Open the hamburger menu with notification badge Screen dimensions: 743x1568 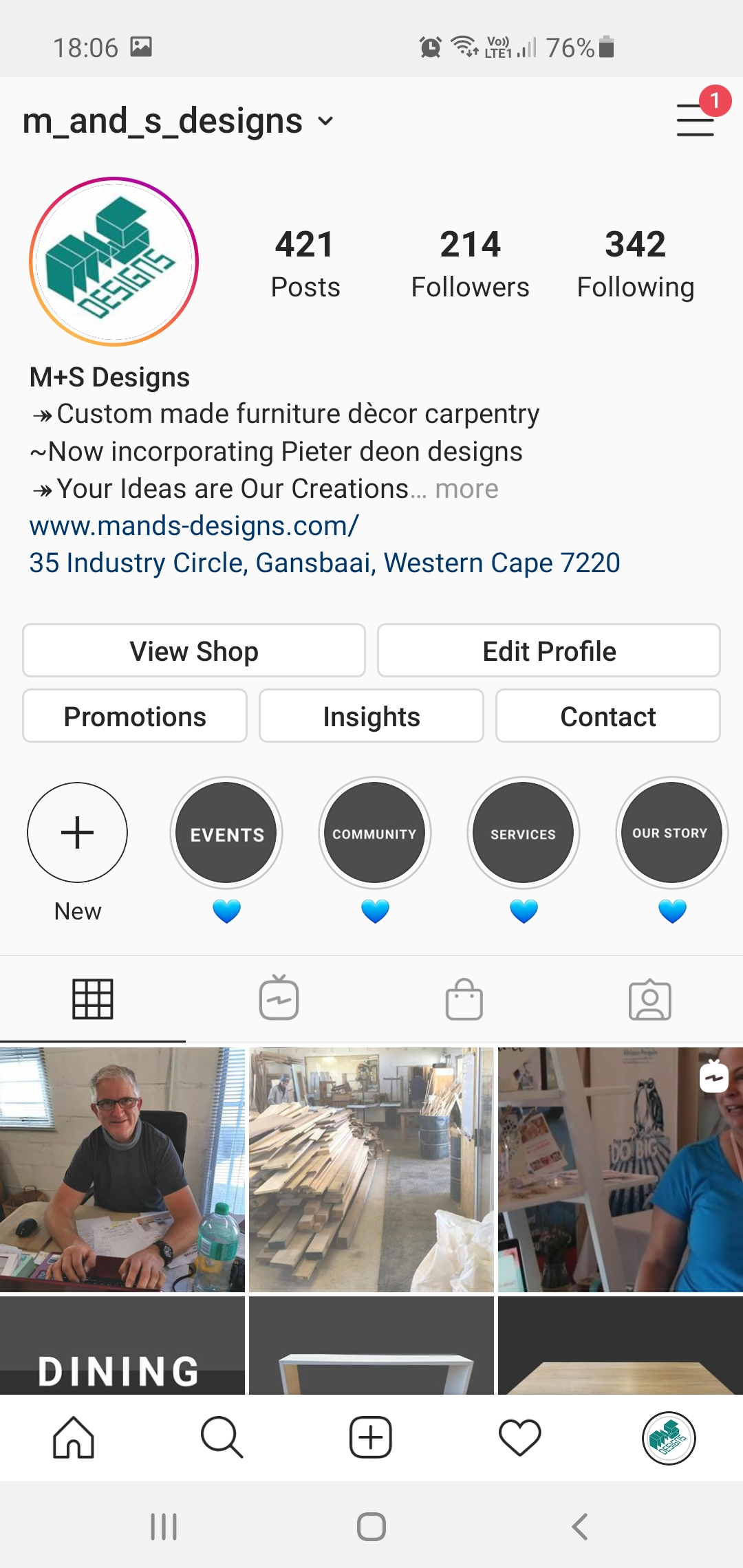coord(696,120)
